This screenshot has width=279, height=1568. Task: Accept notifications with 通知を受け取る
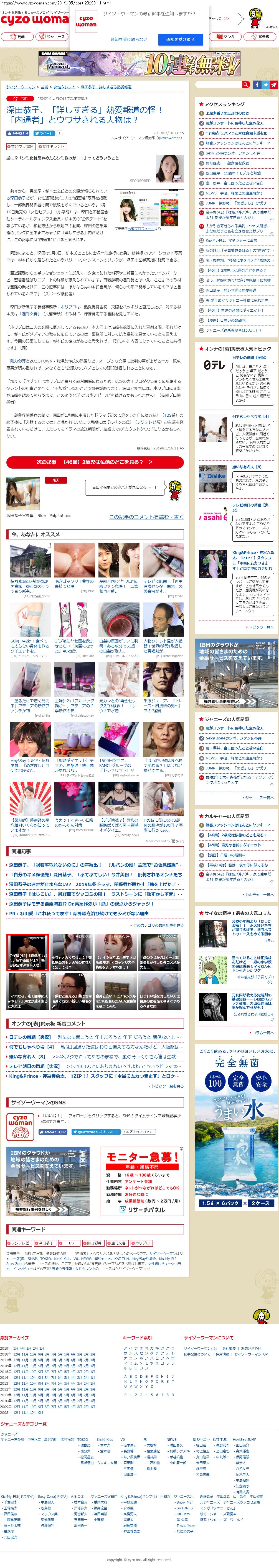click(x=180, y=39)
